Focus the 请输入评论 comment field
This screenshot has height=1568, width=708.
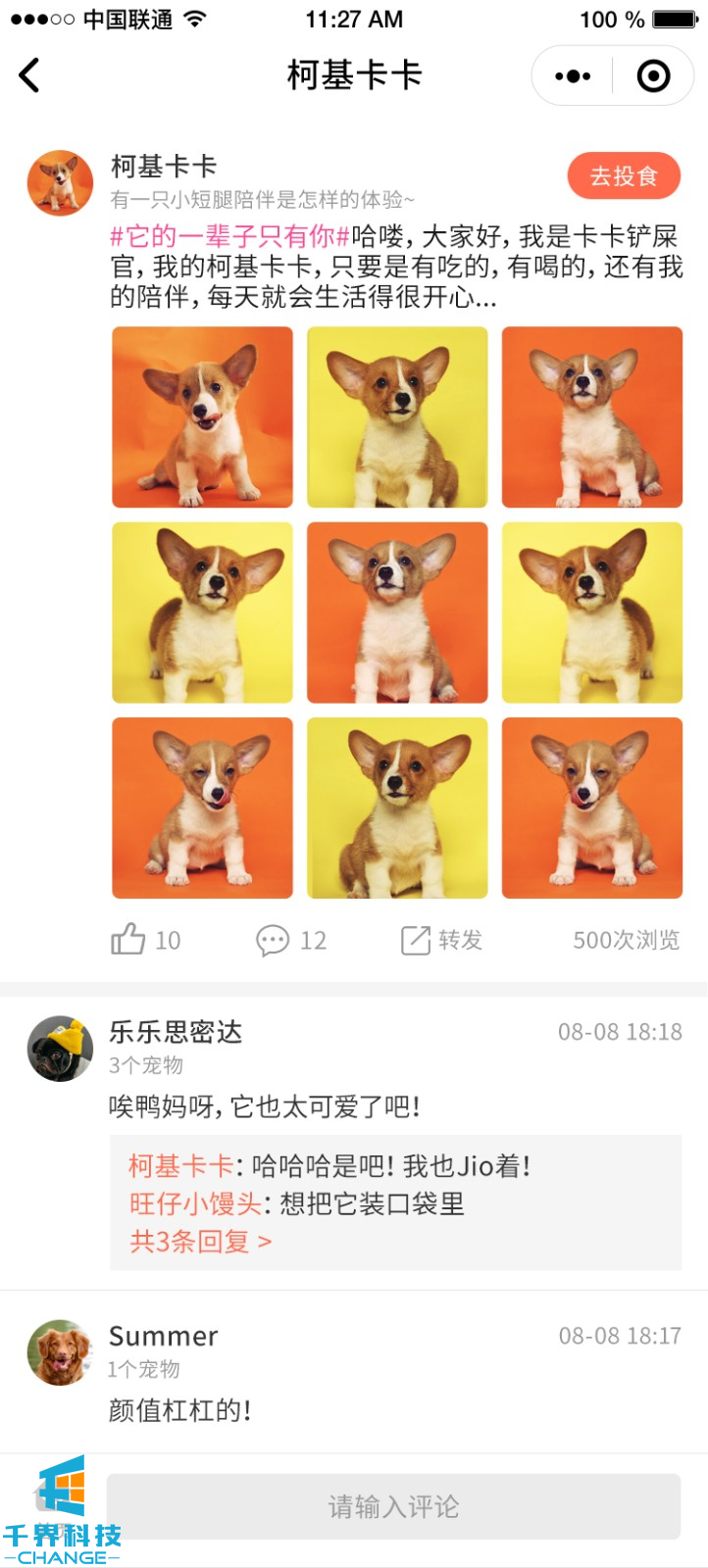point(393,1506)
